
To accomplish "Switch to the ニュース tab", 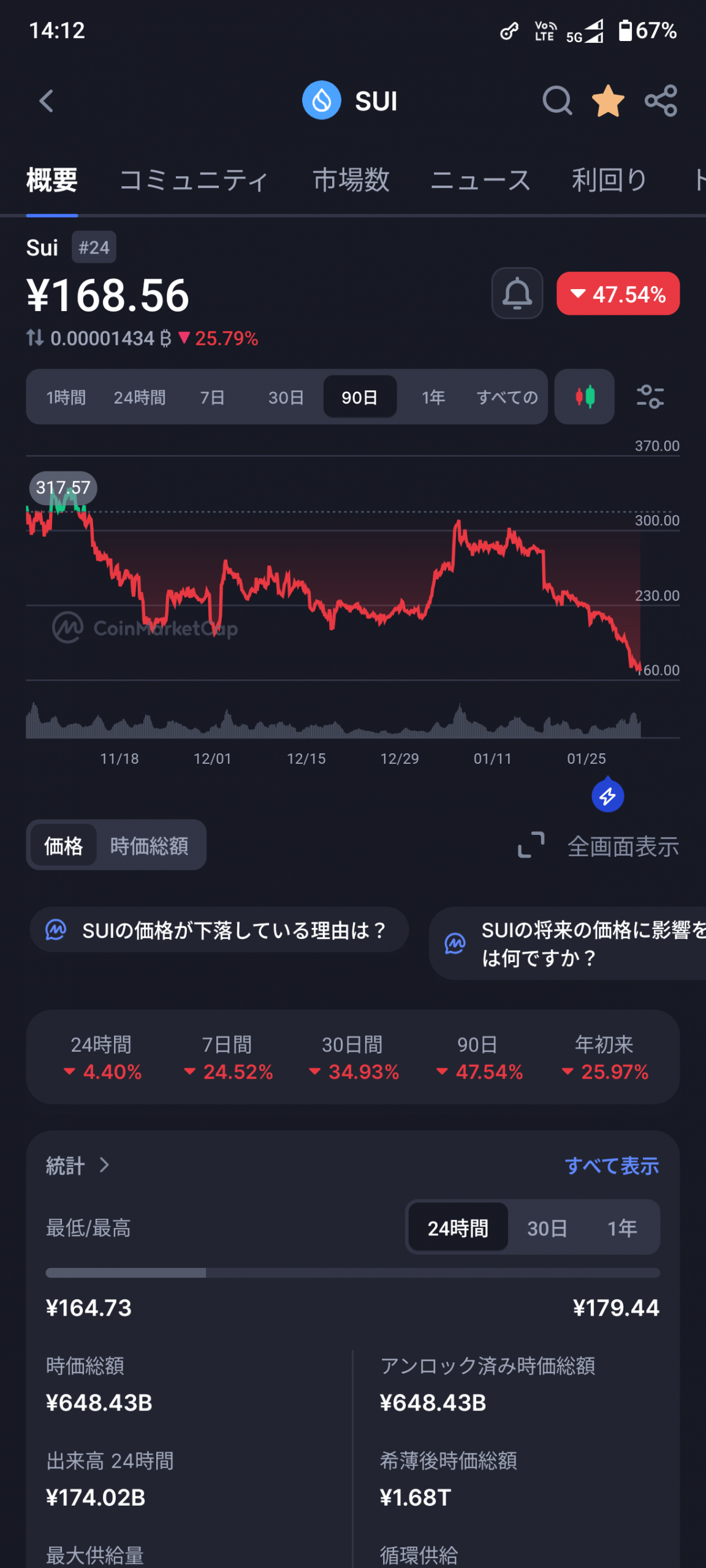I will click(x=480, y=181).
